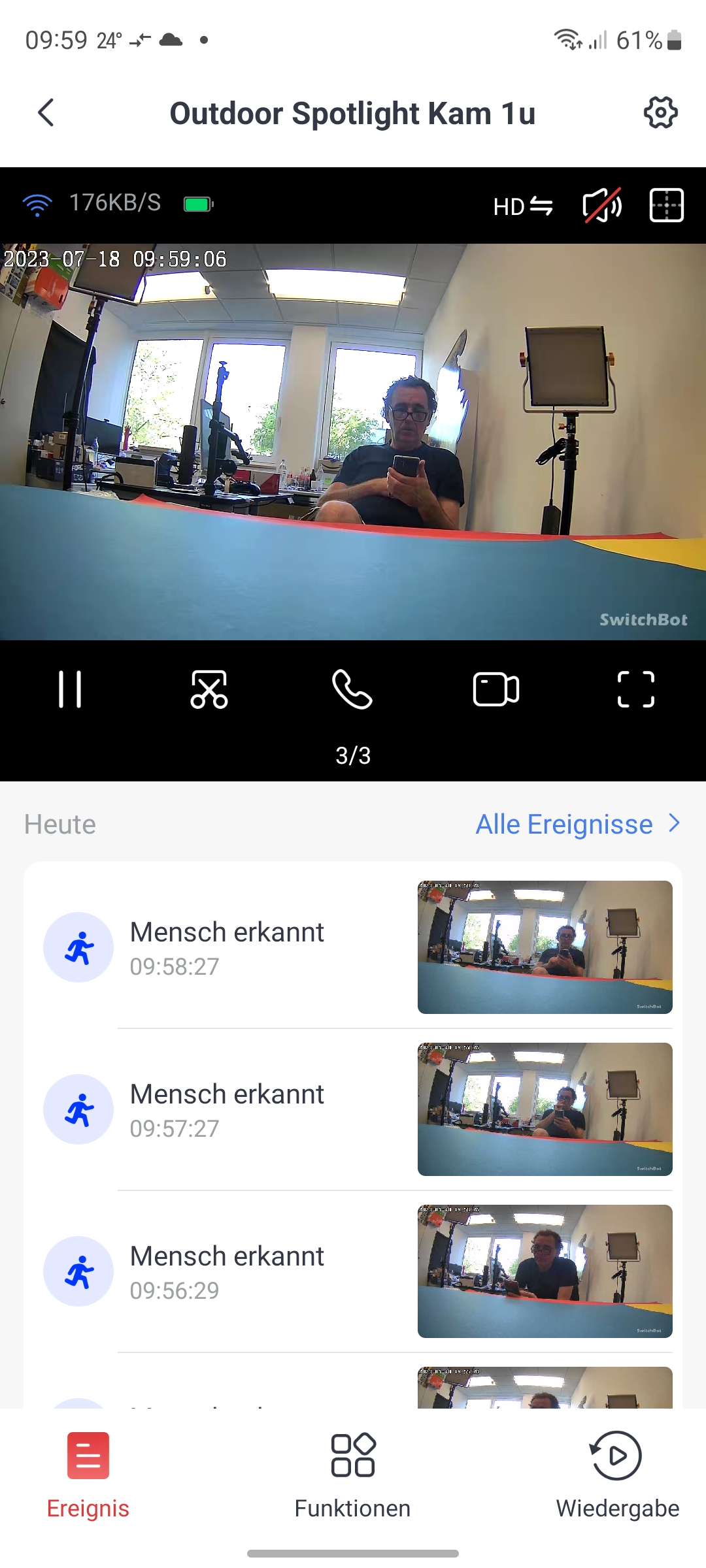View Alle Ereignisse

click(x=578, y=825)
